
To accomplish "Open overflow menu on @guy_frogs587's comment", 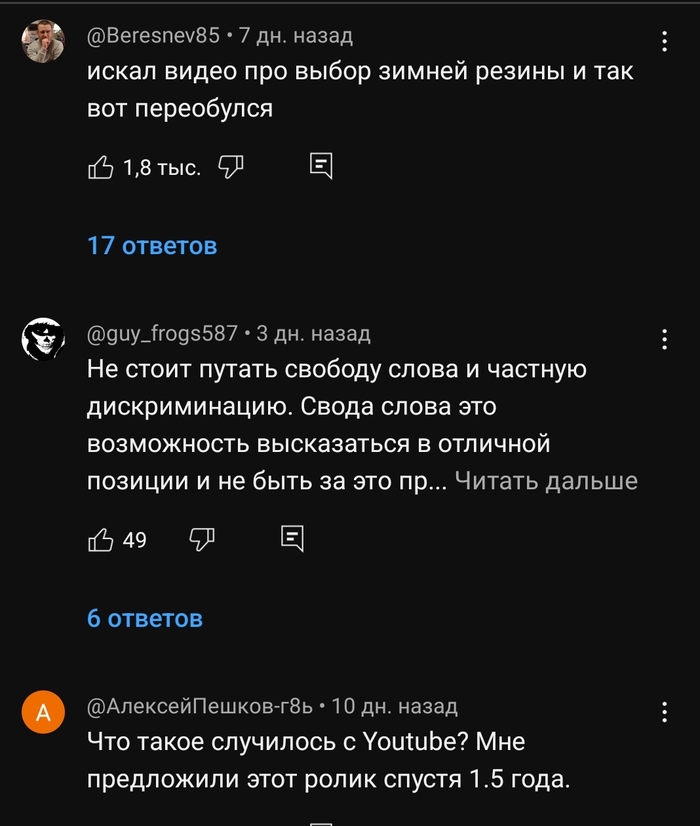I will 665,339.
